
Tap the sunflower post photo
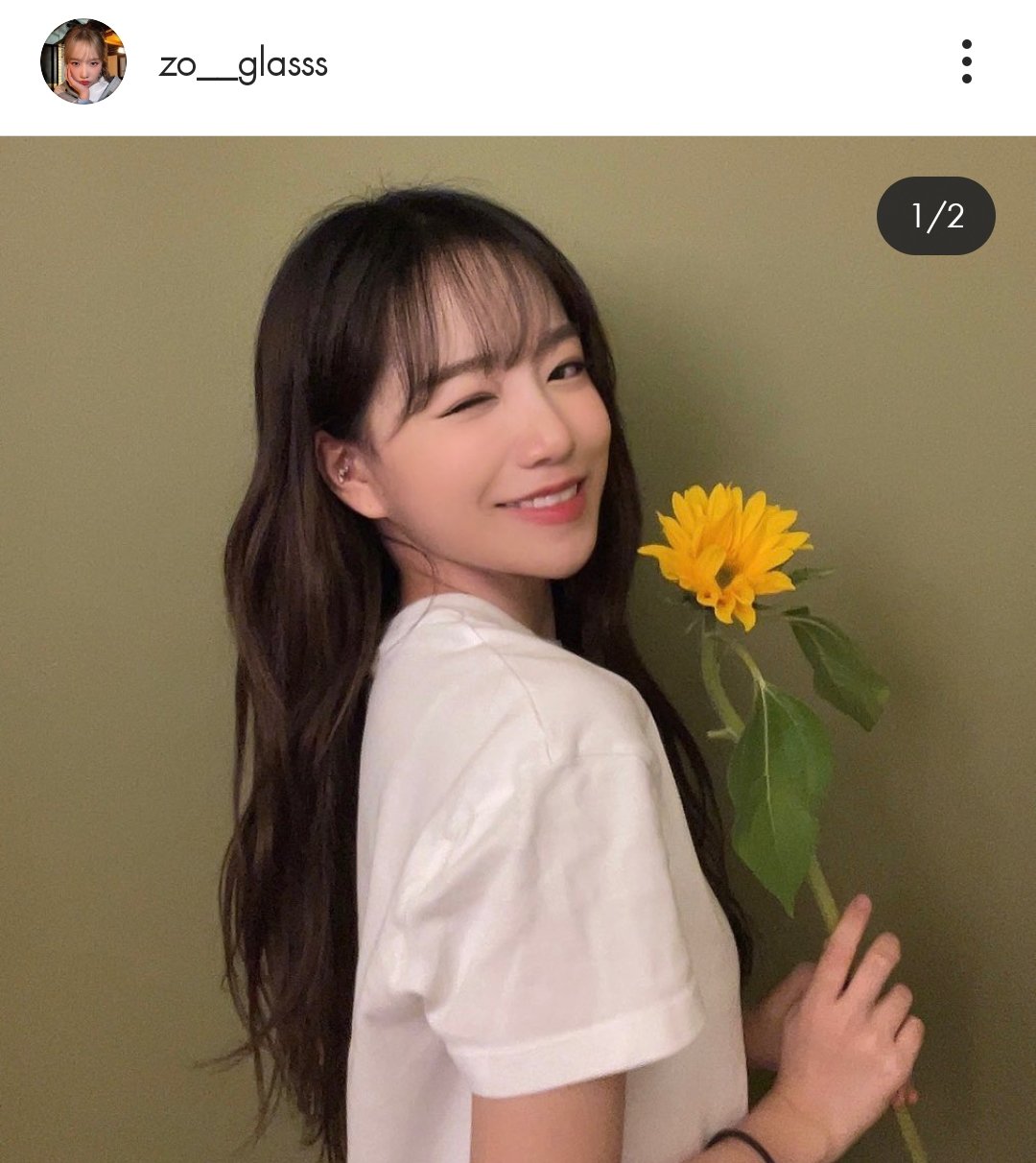tap(518, 649)
